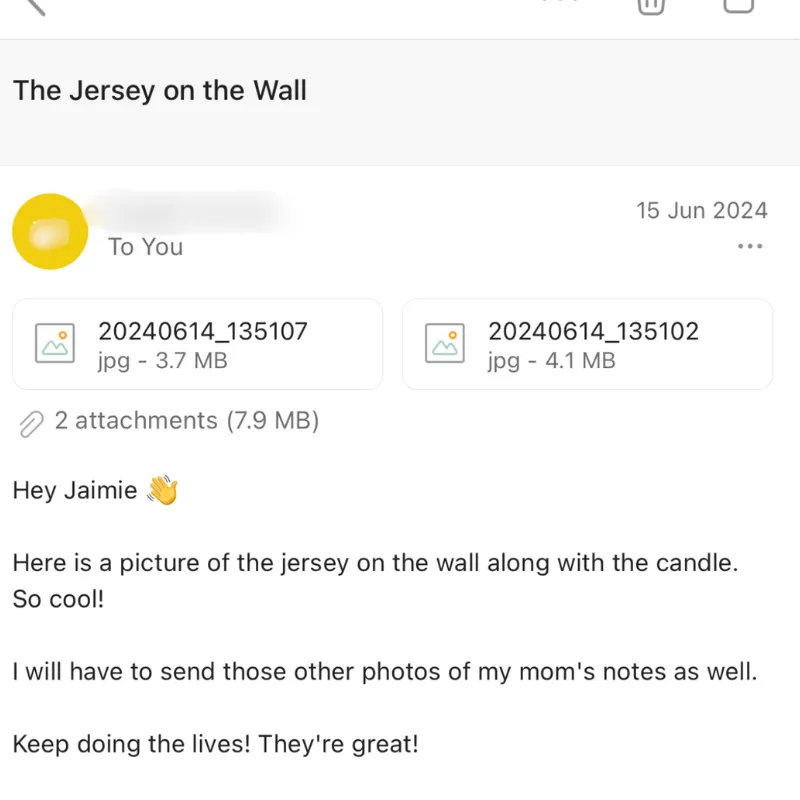This screenshot has width=800, height=800.
Task: Open attachment 20240614_135107 jpg
Action: (197, 344)
